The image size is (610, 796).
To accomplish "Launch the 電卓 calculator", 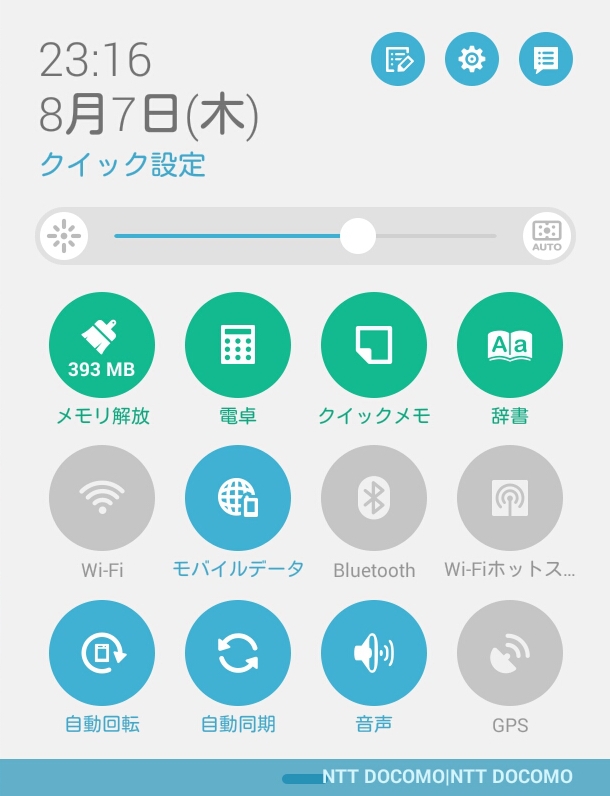I will (x=237, y=345).
